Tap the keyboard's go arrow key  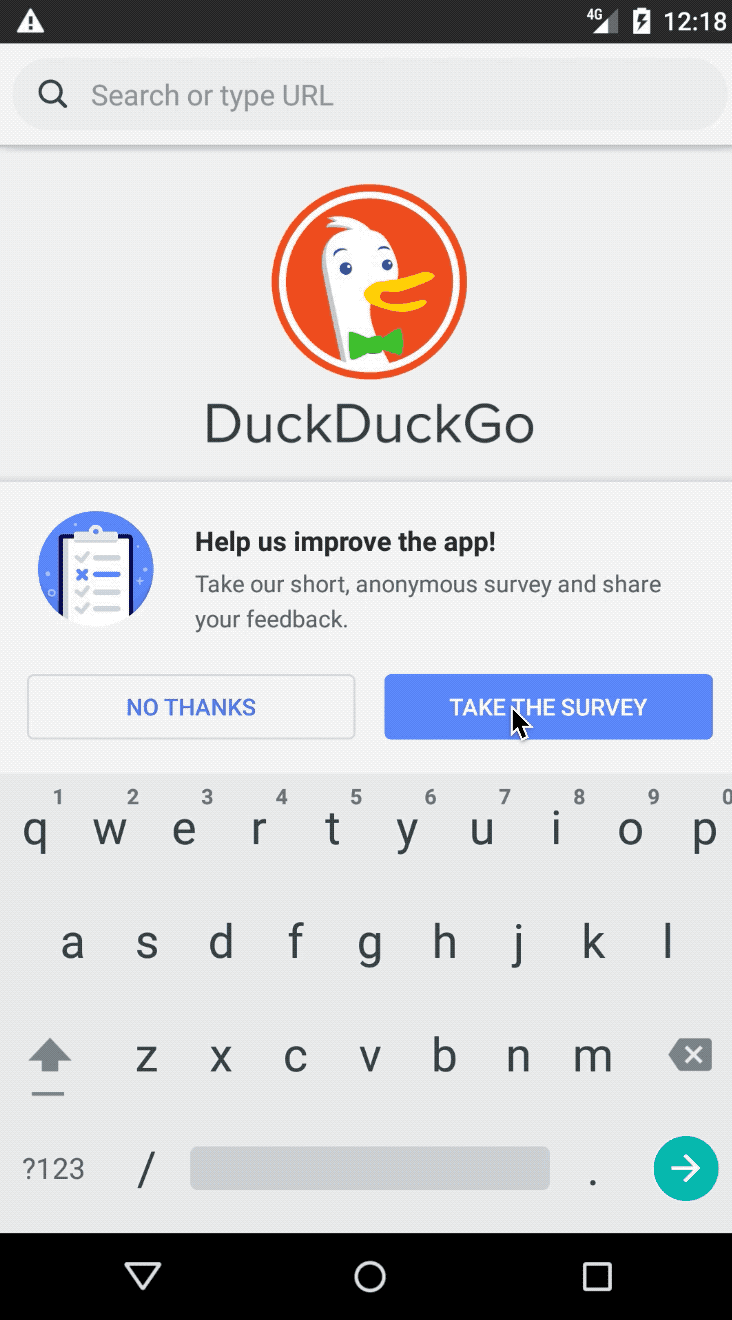tap(686, 1168)
